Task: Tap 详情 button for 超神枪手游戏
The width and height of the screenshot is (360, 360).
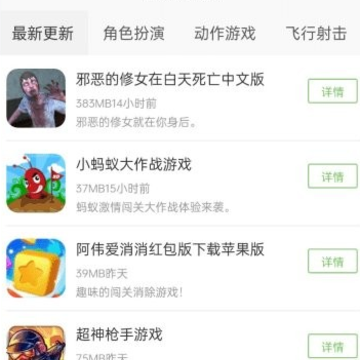Action: pyautogui.click(x=333, y=346)
